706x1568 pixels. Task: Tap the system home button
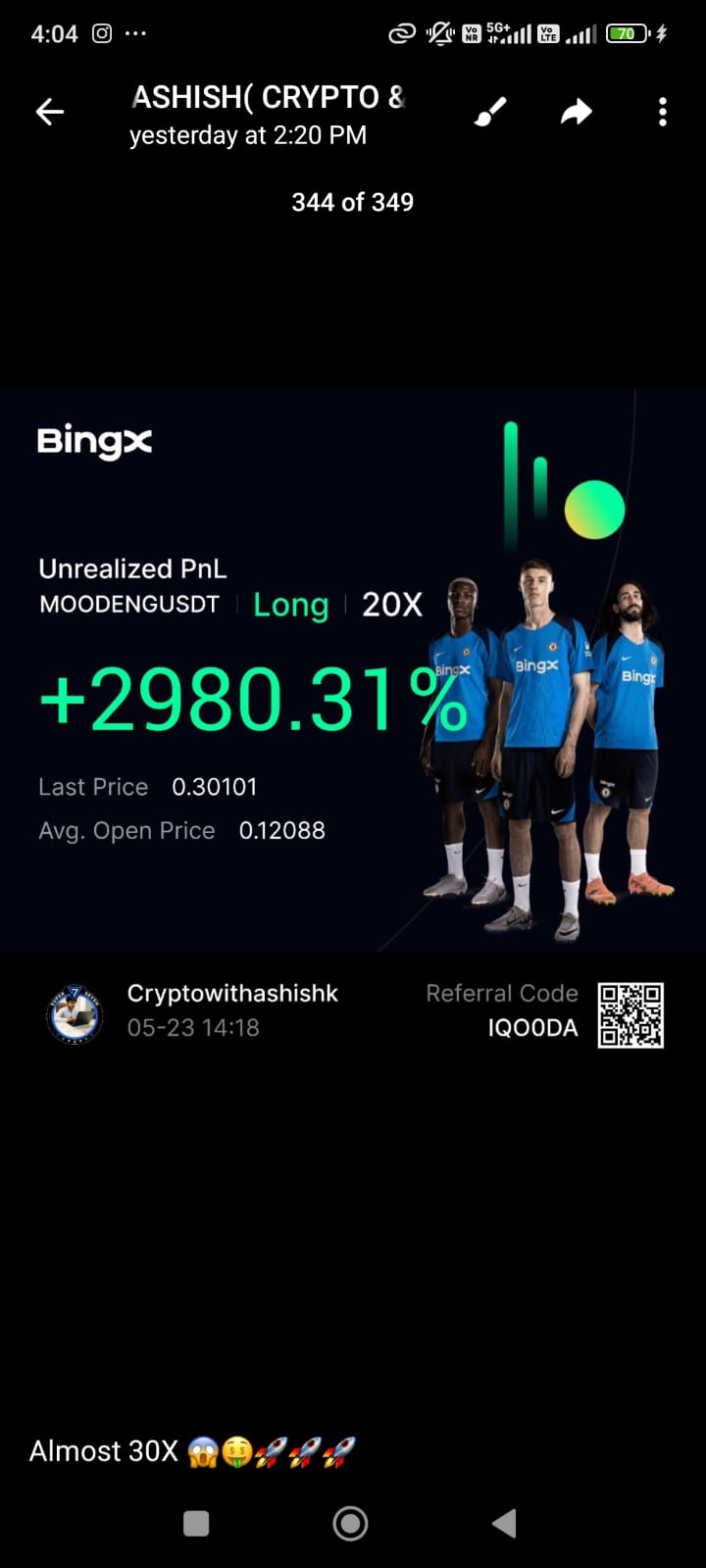pyautogui.click(x=350, y=1523)
